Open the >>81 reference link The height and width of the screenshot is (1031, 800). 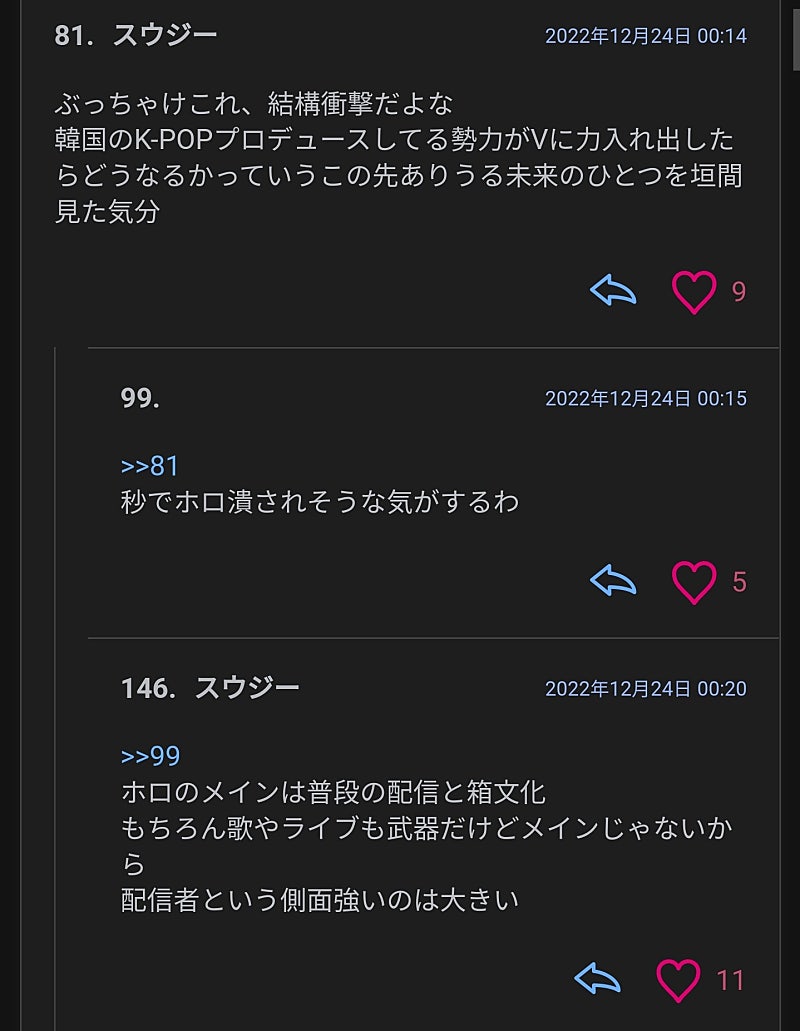[x=150, y=466]
